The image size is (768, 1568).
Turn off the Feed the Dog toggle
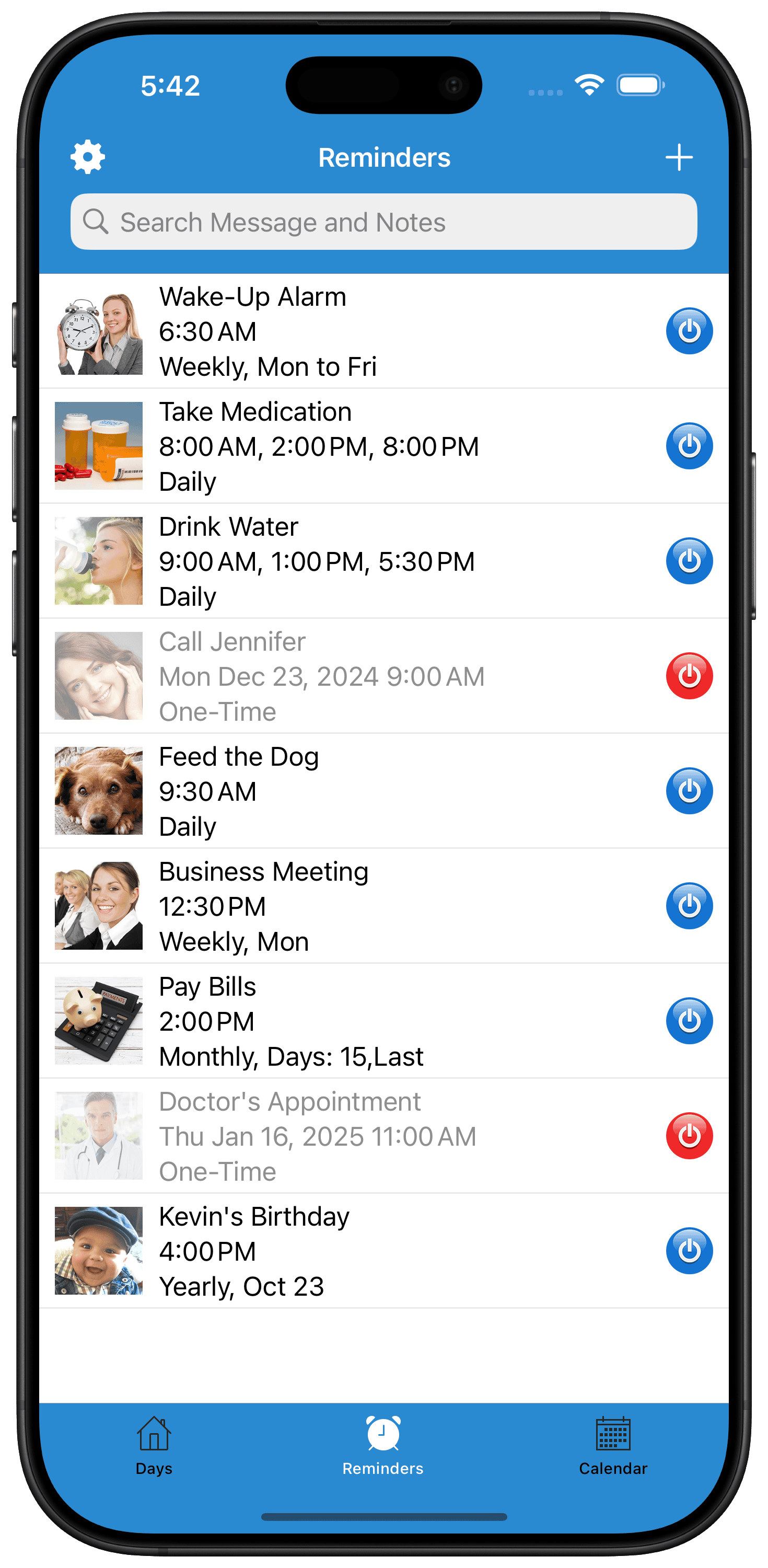(x=689, y=791)
